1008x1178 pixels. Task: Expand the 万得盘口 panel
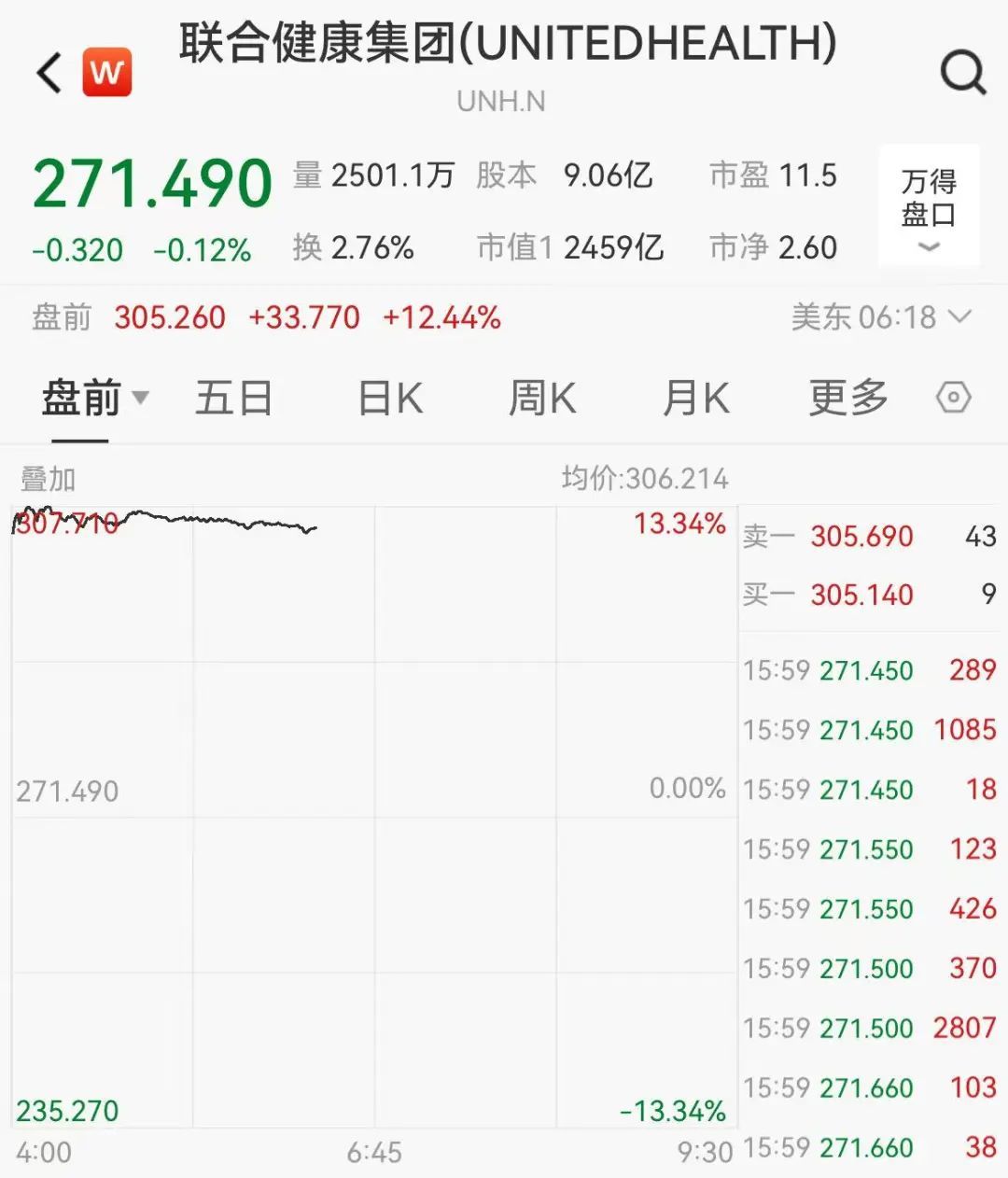coord(929,207)
